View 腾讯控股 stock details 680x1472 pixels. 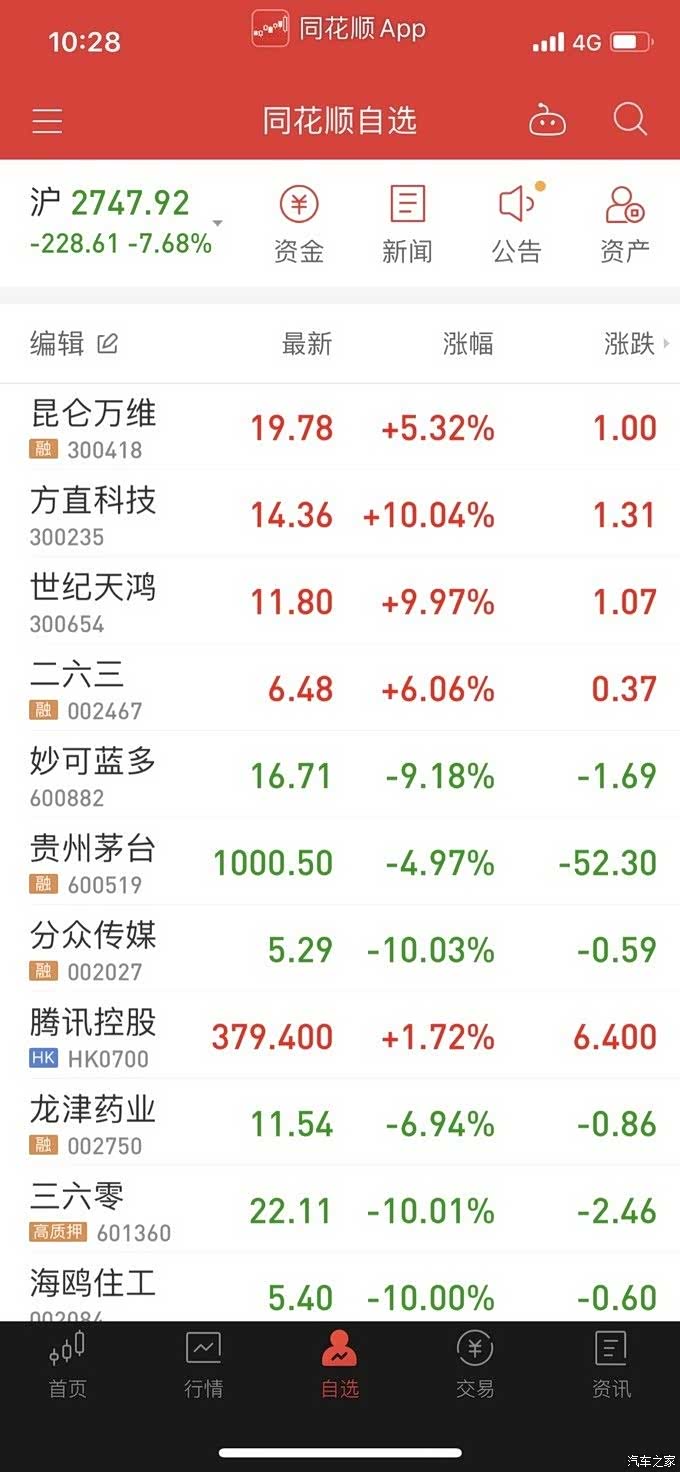[x=93, y=1037]
